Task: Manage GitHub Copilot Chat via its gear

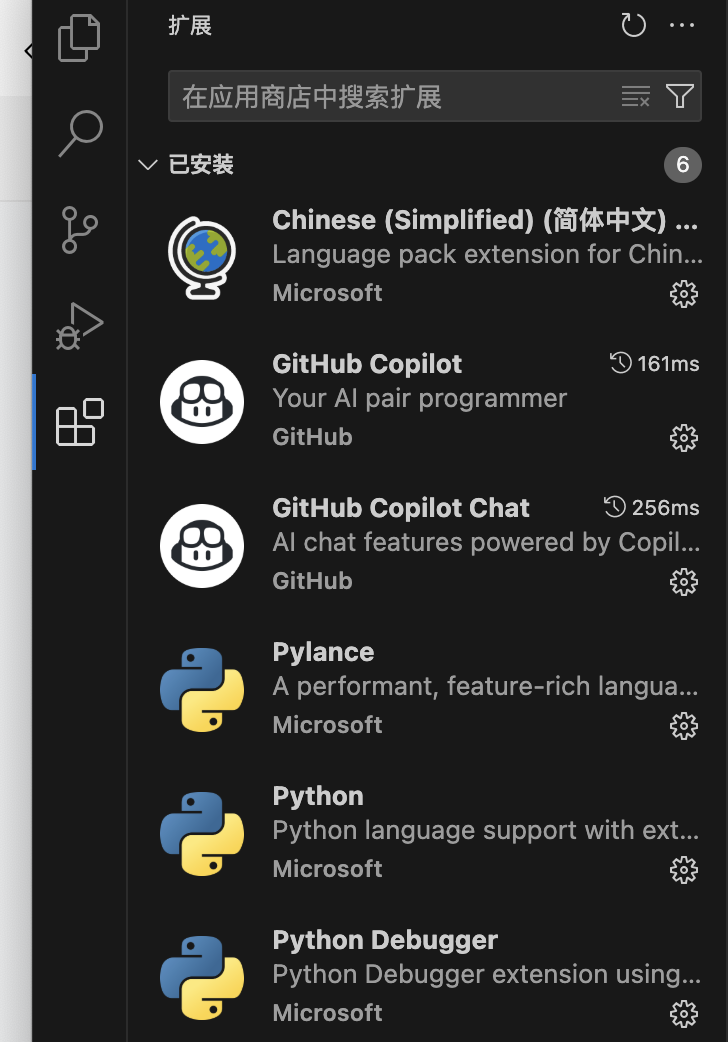Action: [x=683, y=582]
